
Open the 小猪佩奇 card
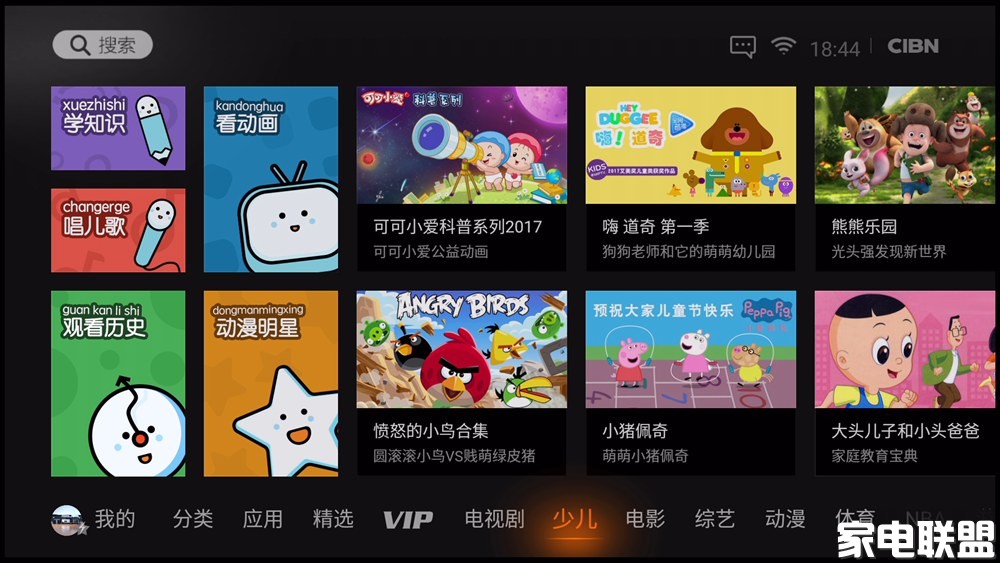tap(690, 382)
